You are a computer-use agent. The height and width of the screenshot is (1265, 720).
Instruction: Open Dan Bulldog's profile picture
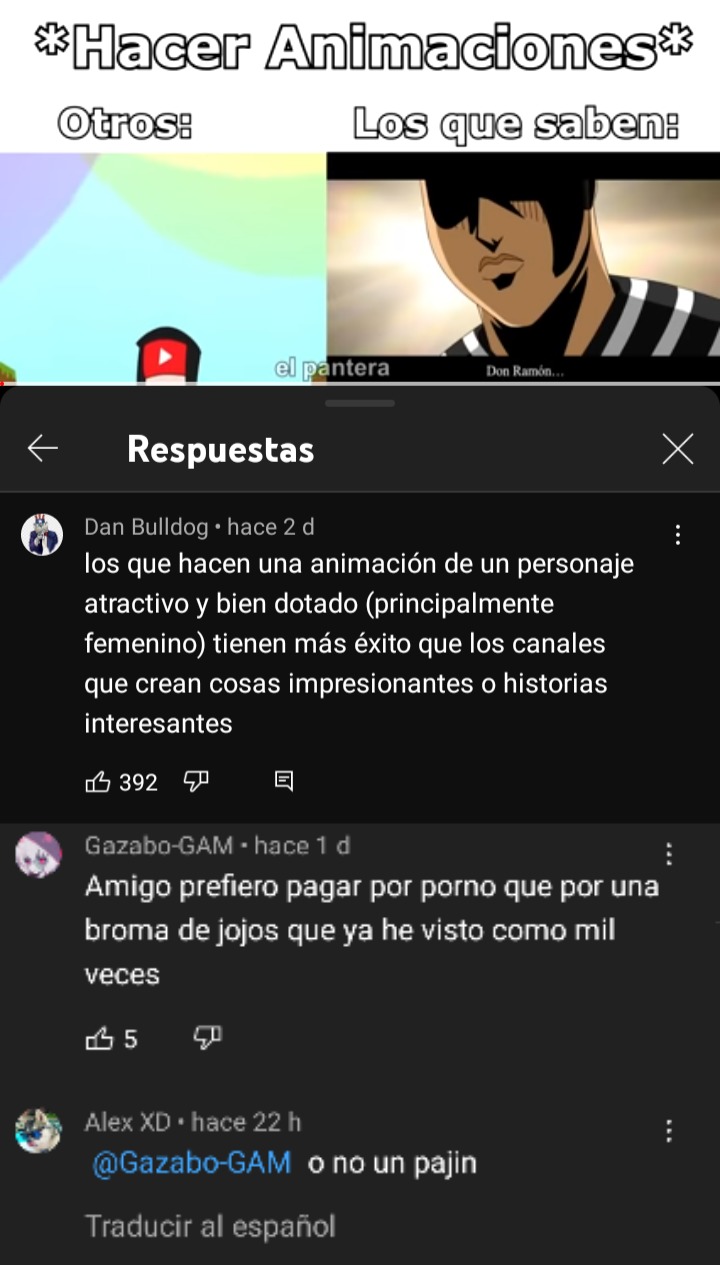point(42,536)
